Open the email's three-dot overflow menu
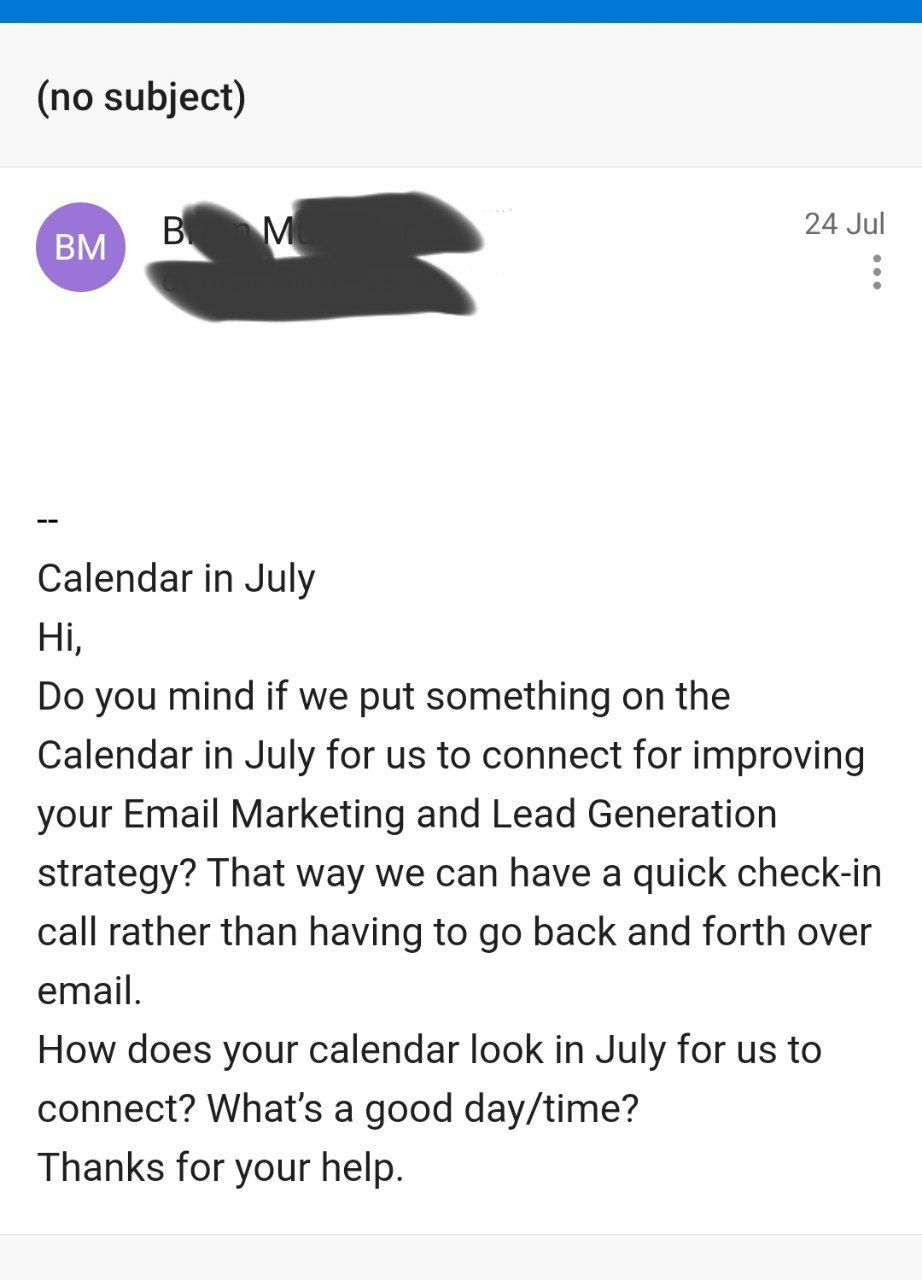 click(x=876, y=272)
